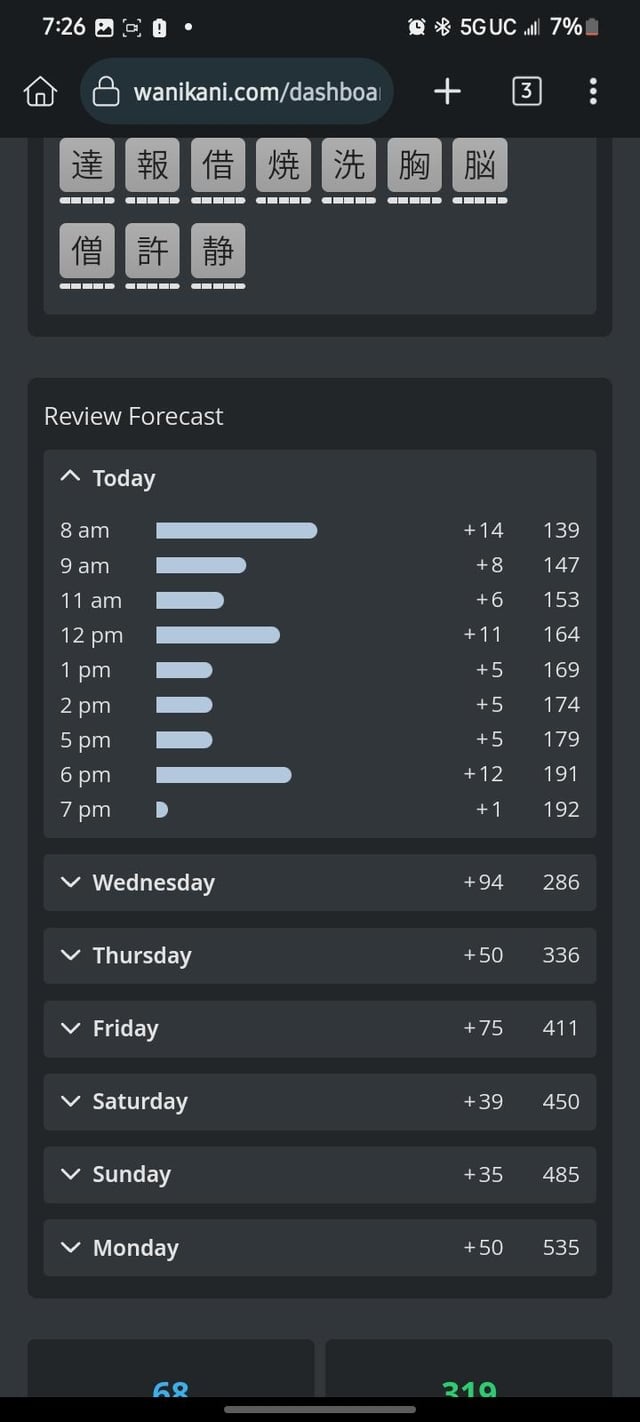Image resolution: width=640 pixels, height=1422 pixels.
Task: Expand the Monday forecast
Action: point(320,1247)
